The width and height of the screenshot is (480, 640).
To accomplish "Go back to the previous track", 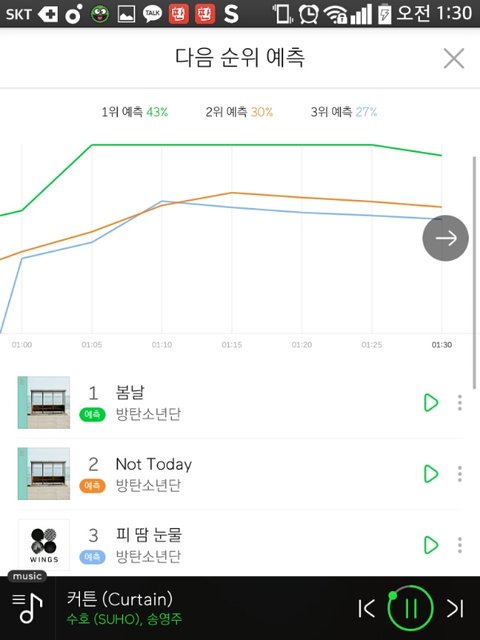I will (366, 609).
